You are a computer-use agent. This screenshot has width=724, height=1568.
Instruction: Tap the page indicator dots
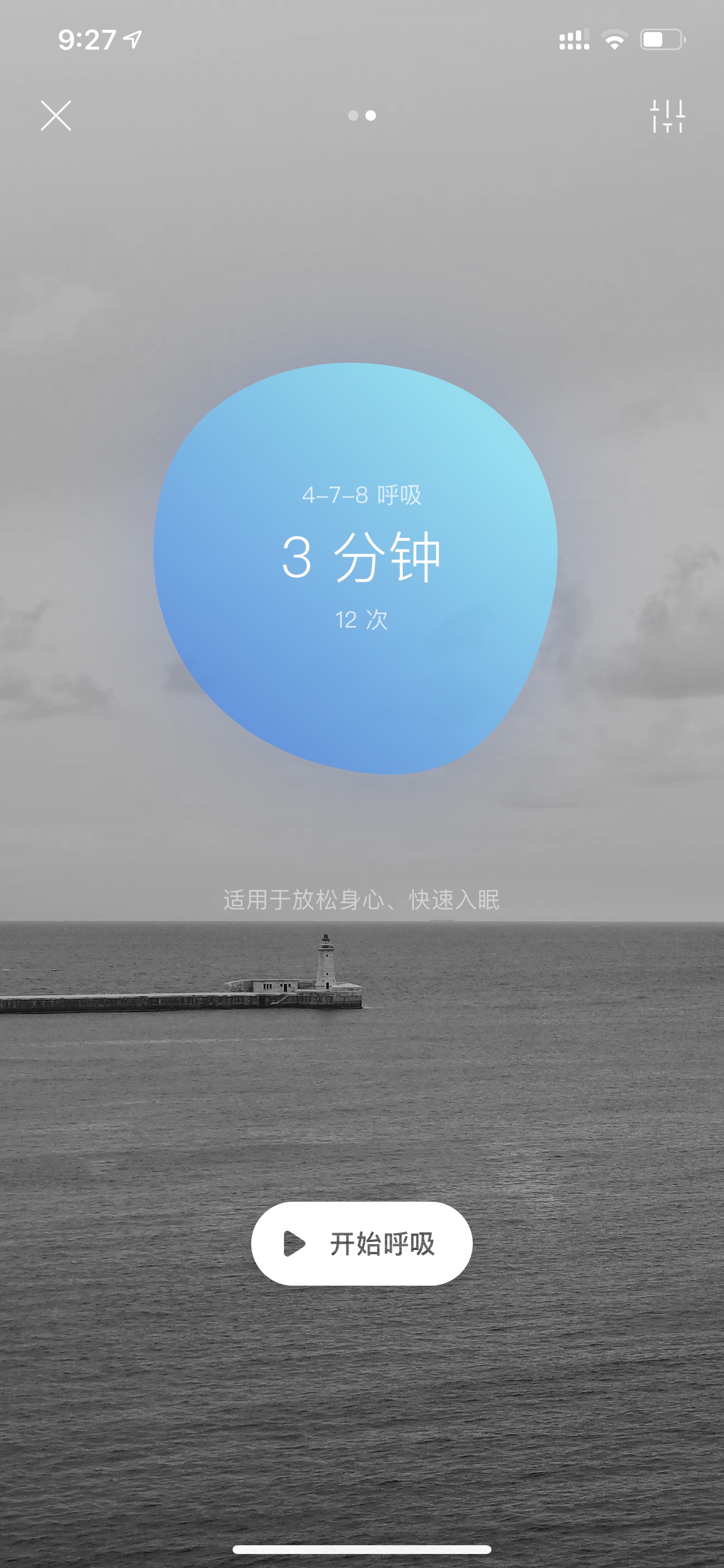pyautogui.click(x=362, y=116)
